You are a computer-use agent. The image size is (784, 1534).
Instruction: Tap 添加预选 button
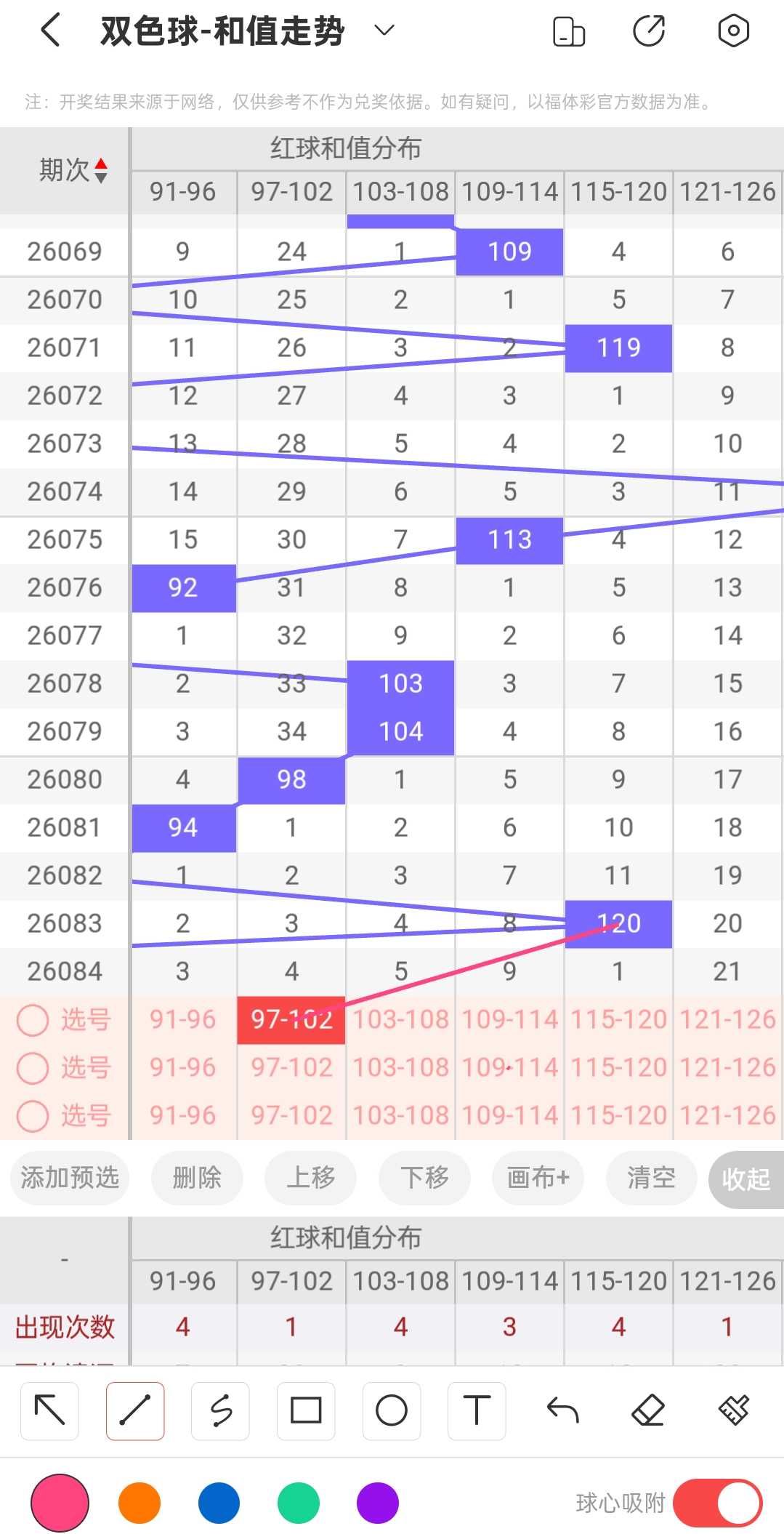(70, 1178)
